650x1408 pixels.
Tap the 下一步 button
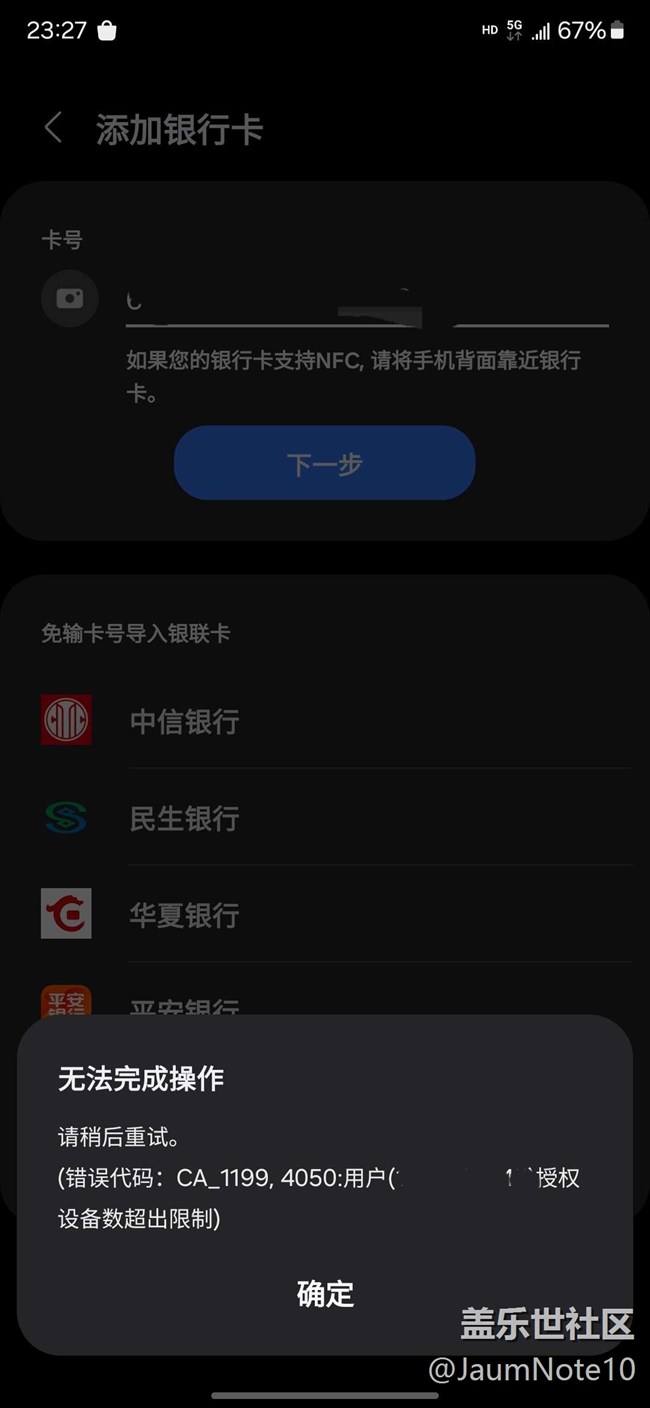324,464
